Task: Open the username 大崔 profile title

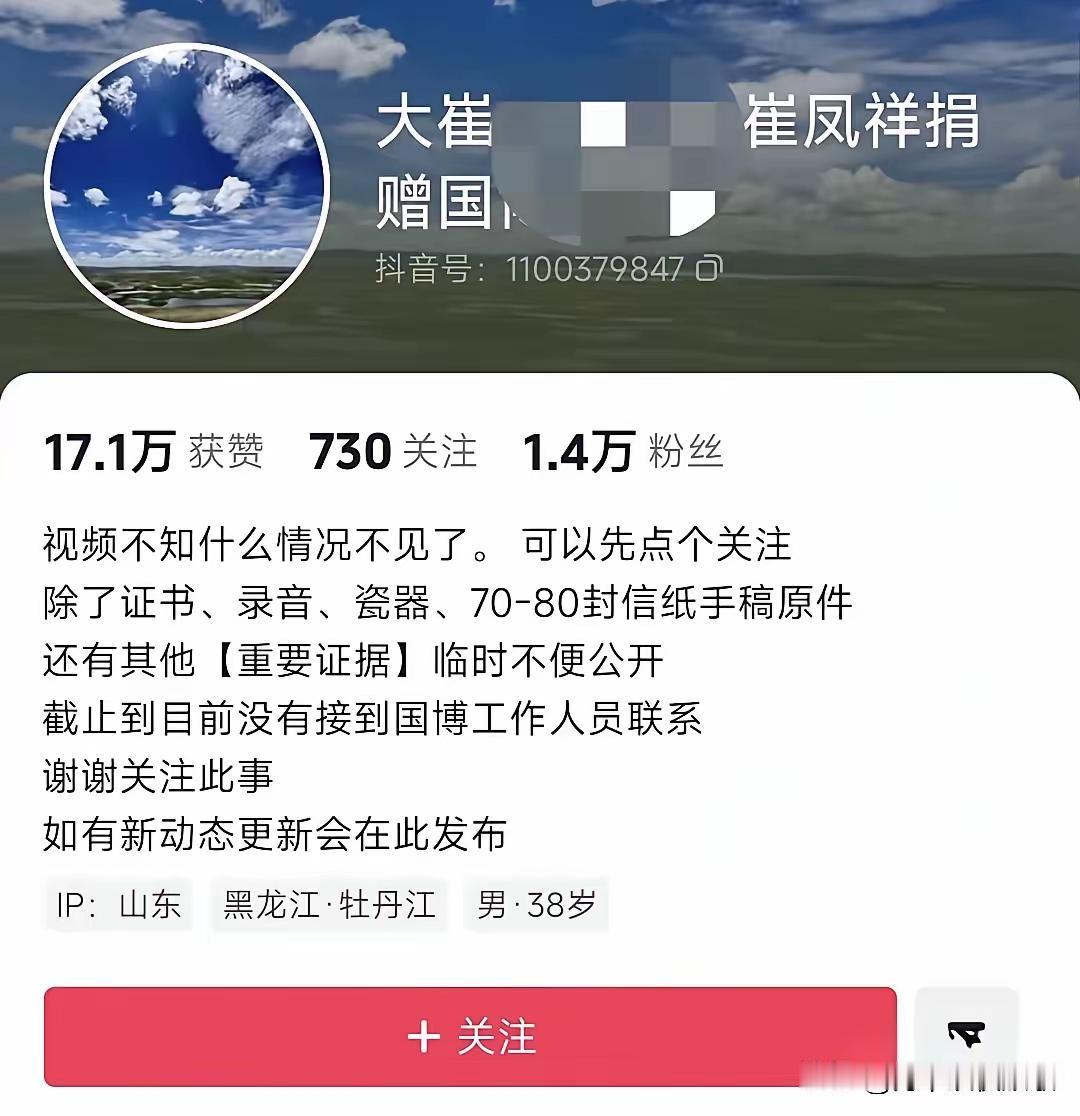Action: [x=432, y=124]
